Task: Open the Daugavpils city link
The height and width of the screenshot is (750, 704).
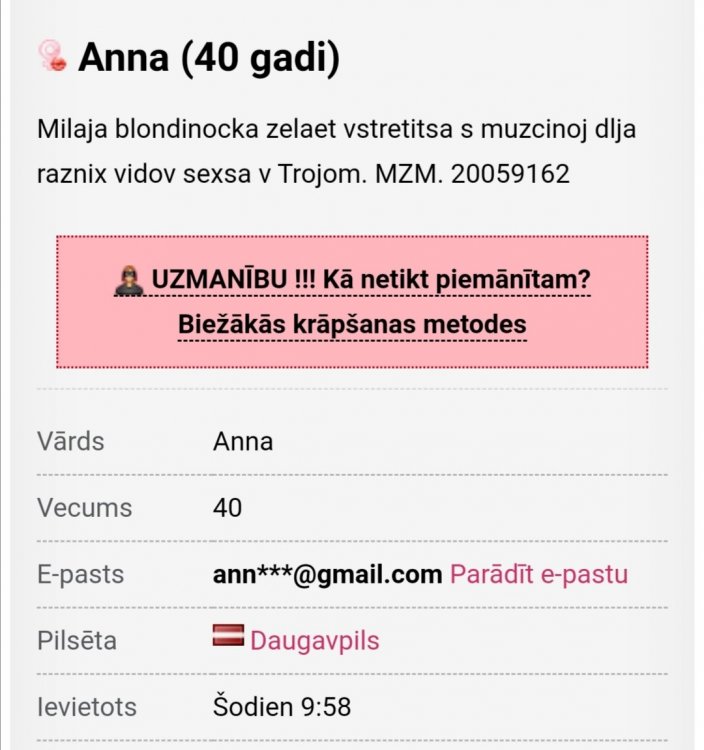Action: 314,640
